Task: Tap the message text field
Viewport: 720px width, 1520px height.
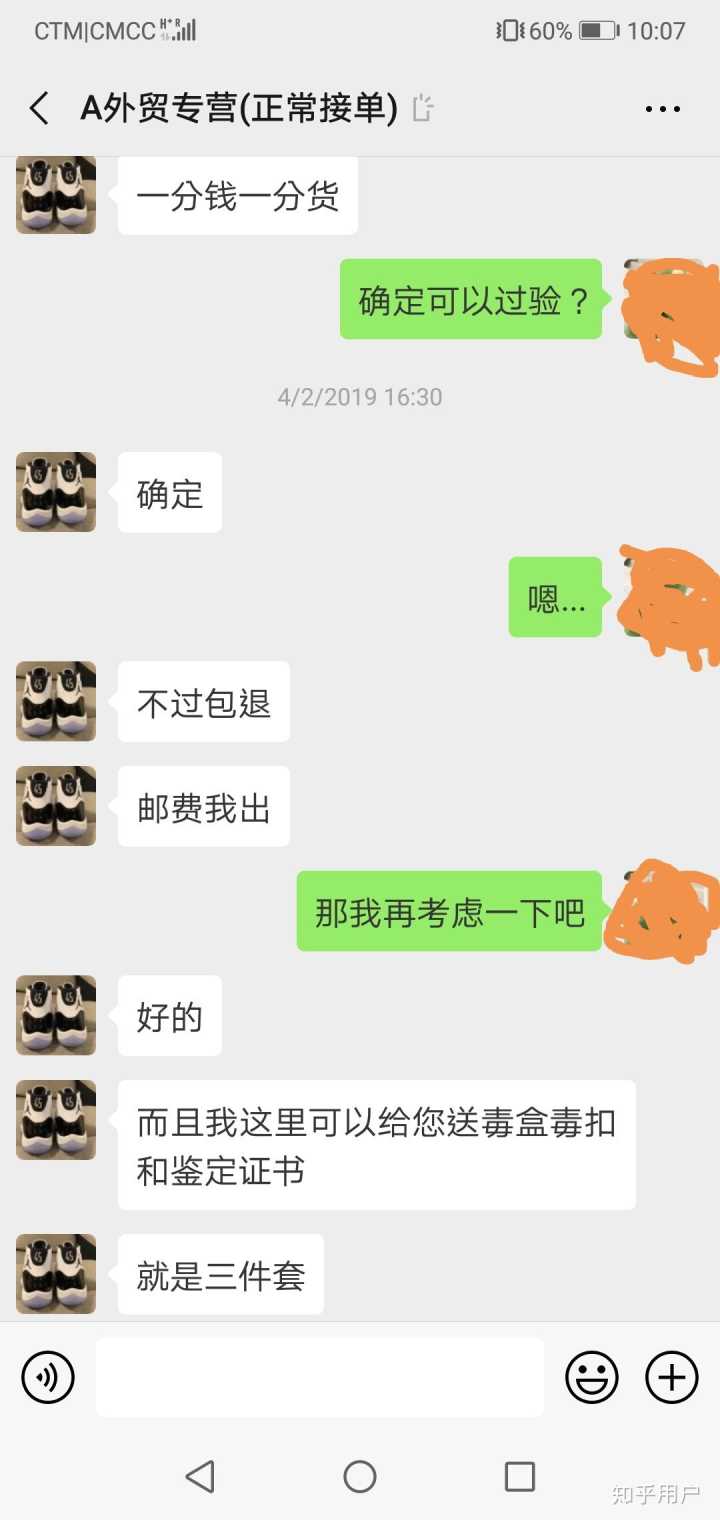Action: (x=320, y=1377)
